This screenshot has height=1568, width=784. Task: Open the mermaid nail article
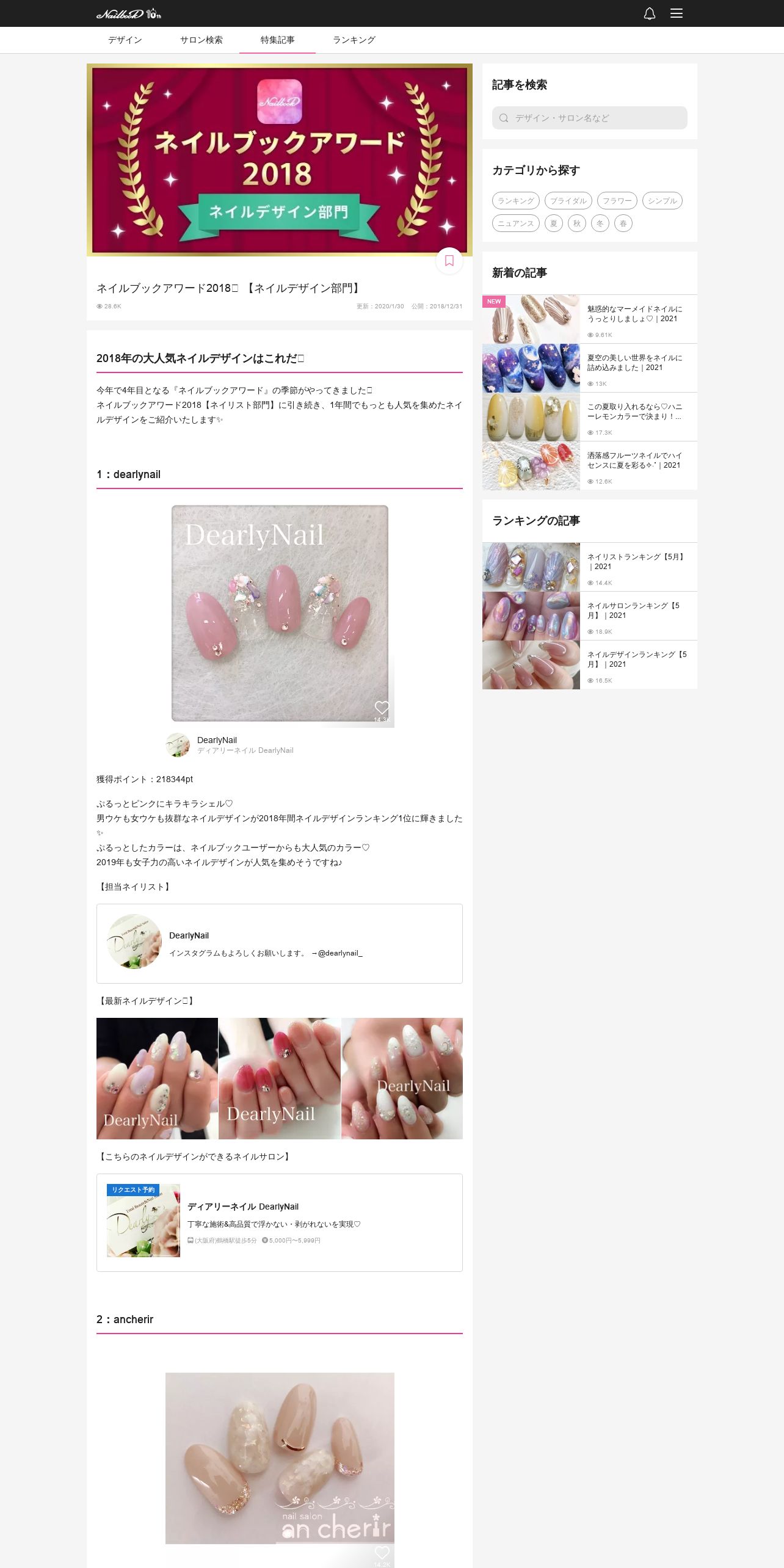click(590, 319)
